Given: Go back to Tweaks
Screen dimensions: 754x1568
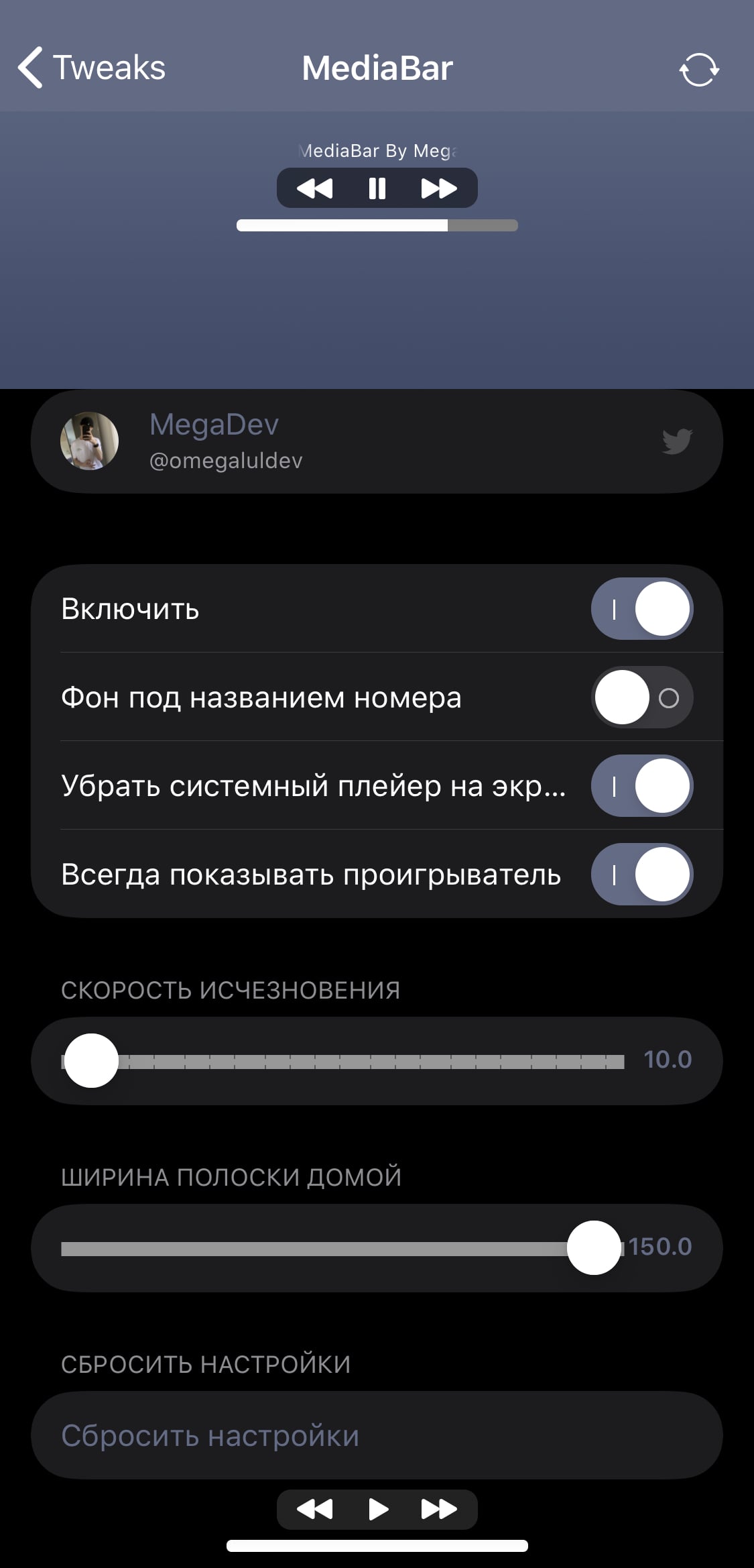Looking at the screenshot, I should (x=92, y=68).
